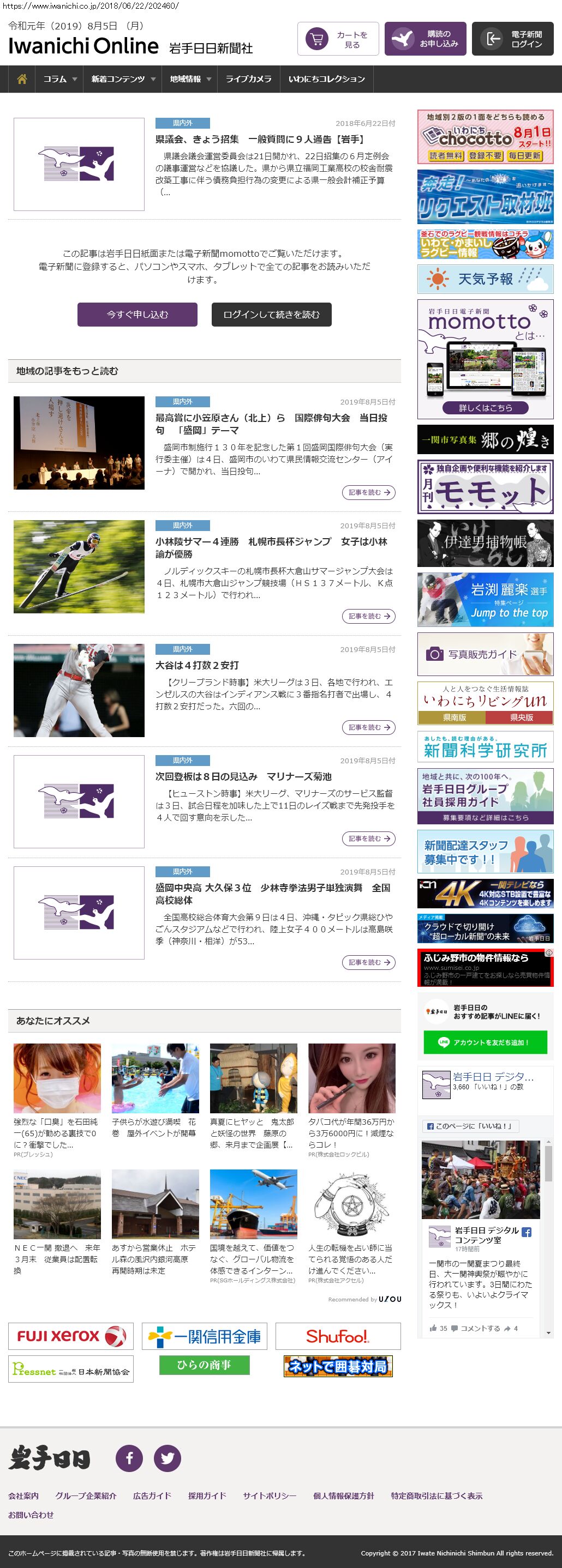
Task: Expand the 新着コンテンツ menu
Action: (123, 79)
